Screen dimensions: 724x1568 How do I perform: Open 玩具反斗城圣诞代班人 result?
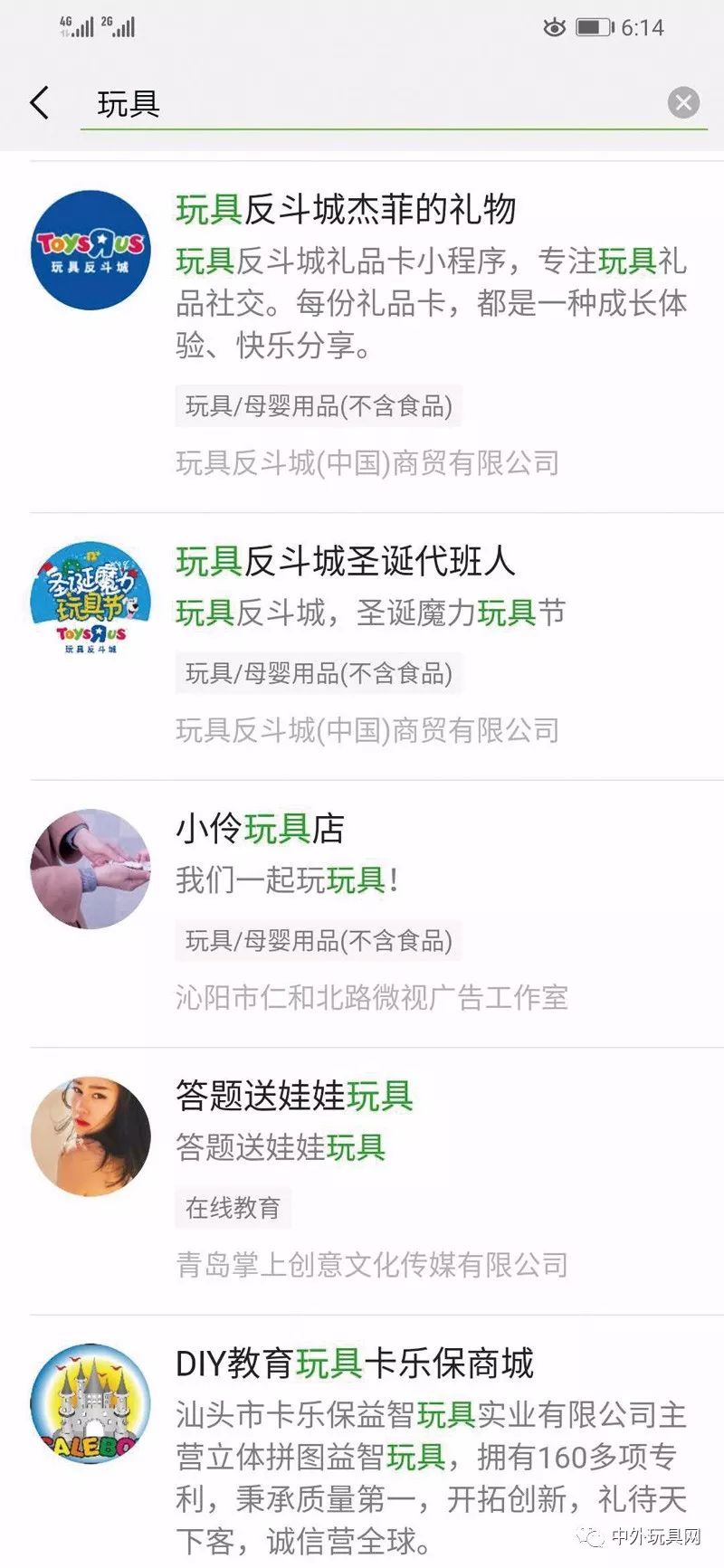346,562
